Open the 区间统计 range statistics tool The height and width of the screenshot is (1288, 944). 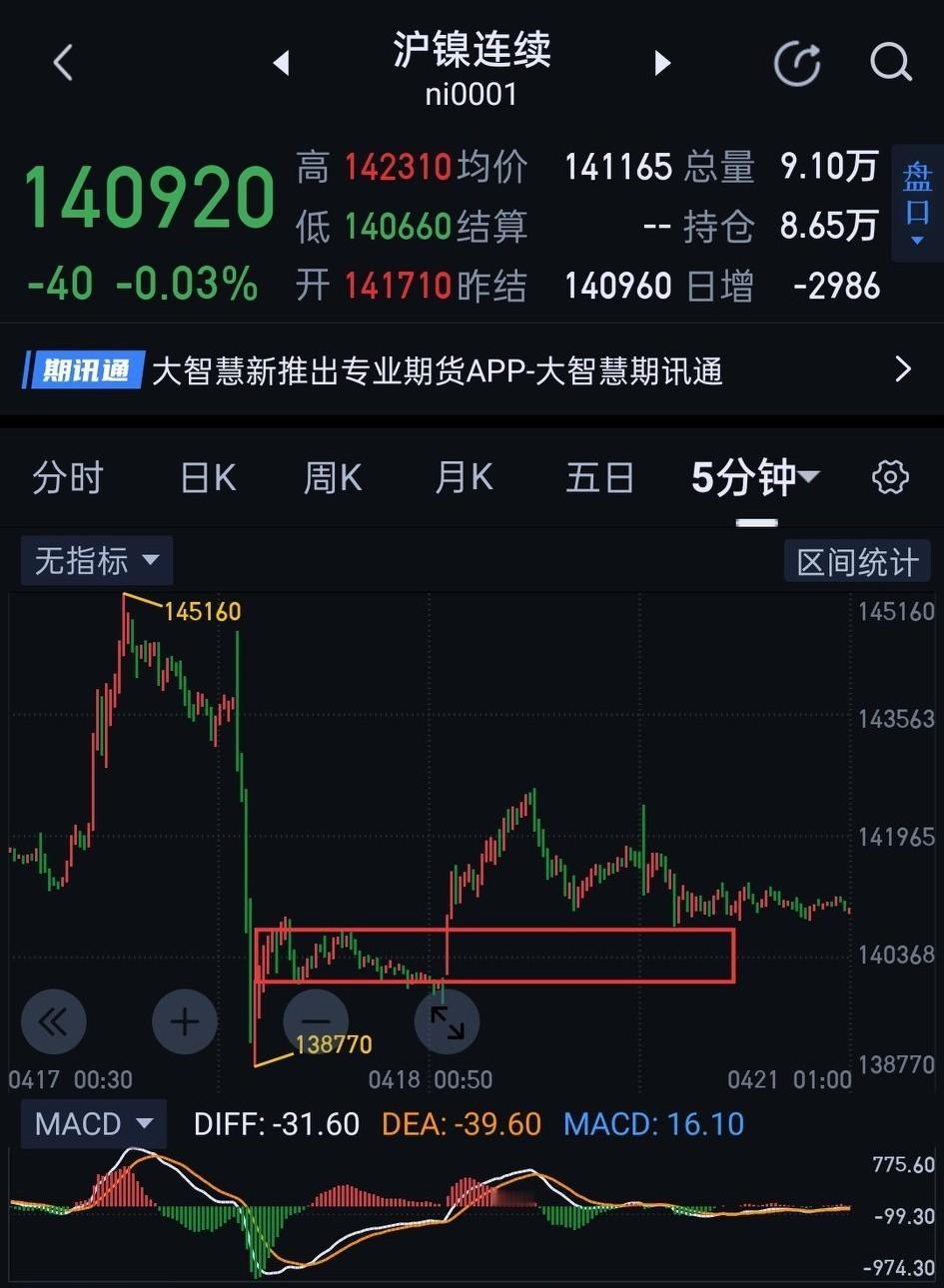[x=857, y=560]
